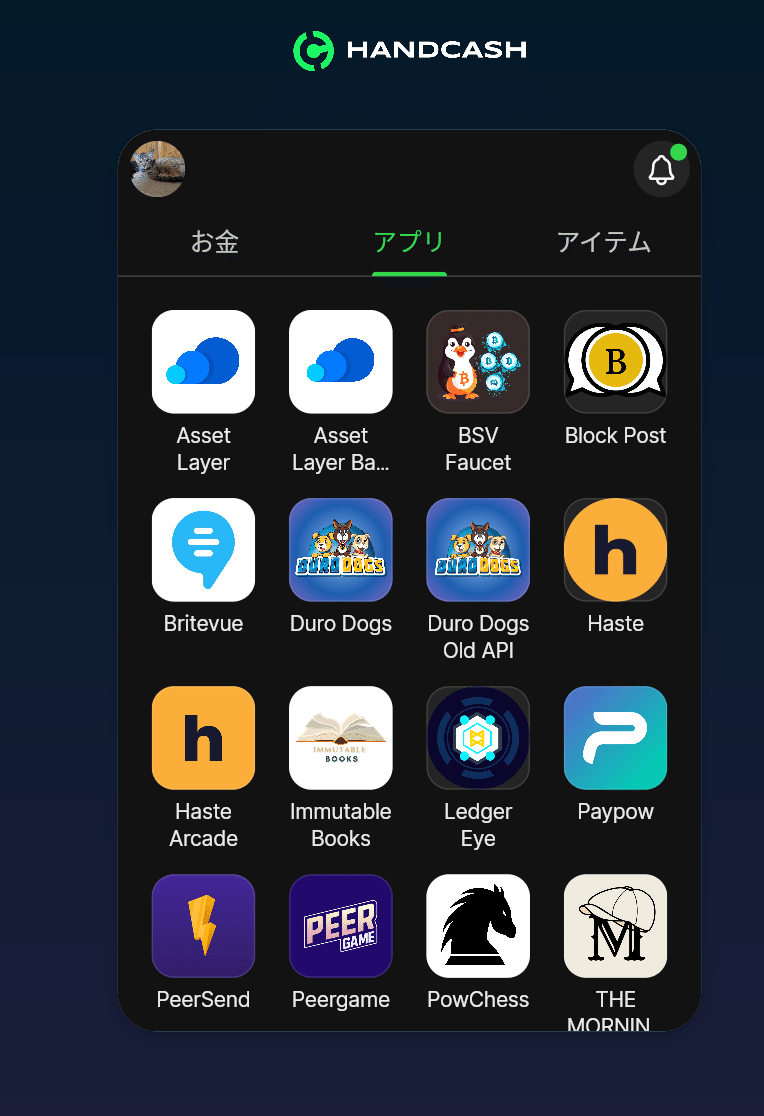764x1116 pixels.
Task: Open the Peergame app
Action: [x=341, y=926]
